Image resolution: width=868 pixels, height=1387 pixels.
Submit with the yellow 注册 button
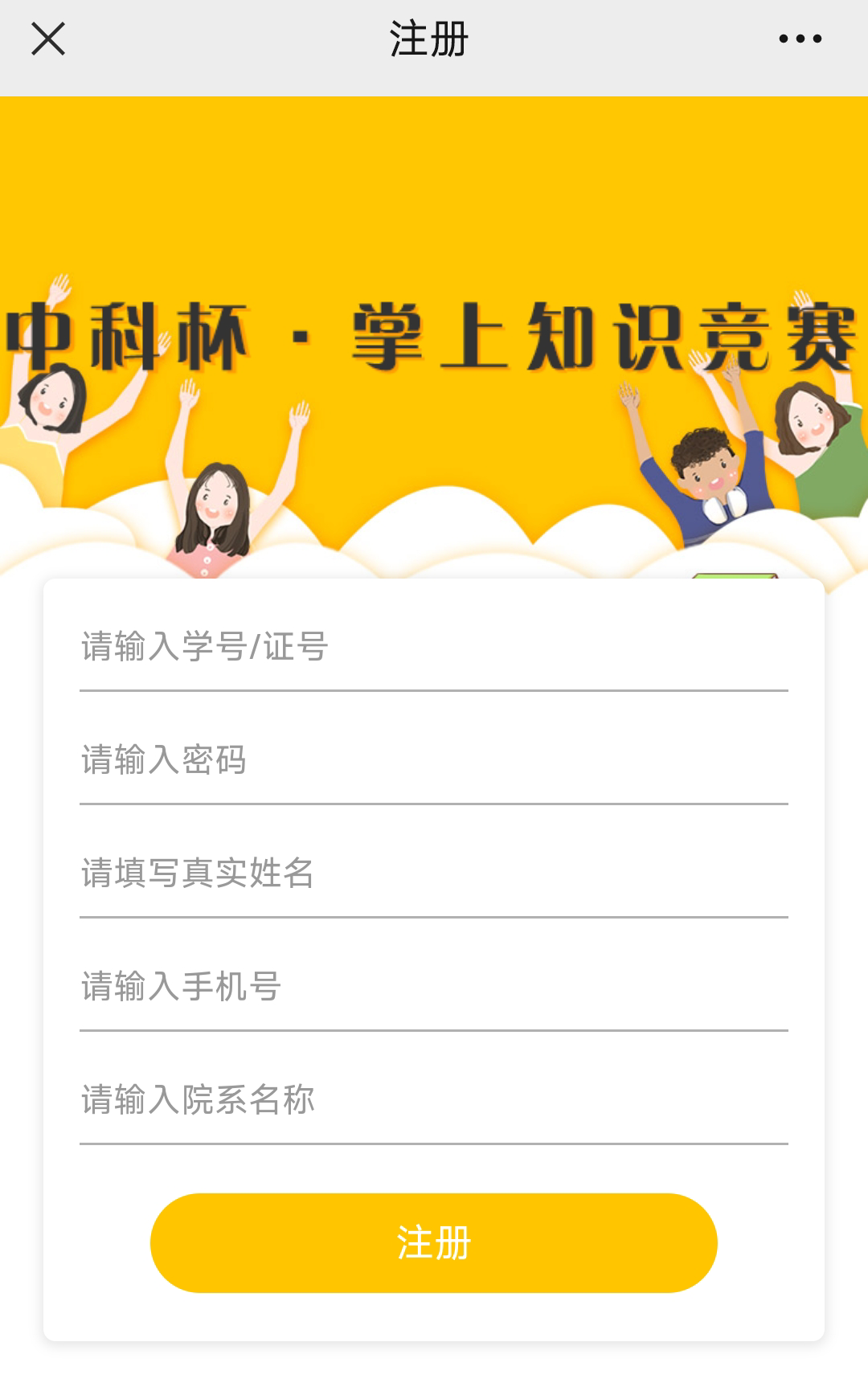tap(433, 1243)
